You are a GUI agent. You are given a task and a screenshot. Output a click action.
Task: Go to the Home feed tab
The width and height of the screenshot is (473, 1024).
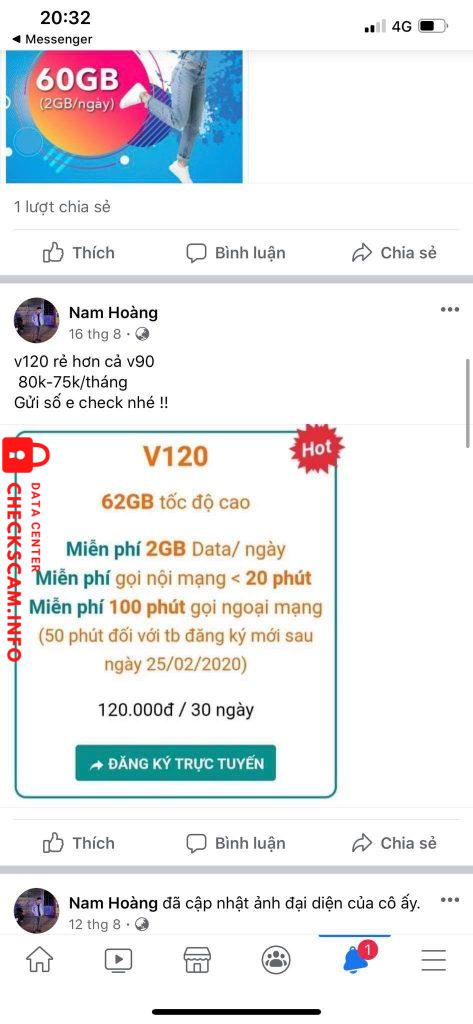pos(39,959)
